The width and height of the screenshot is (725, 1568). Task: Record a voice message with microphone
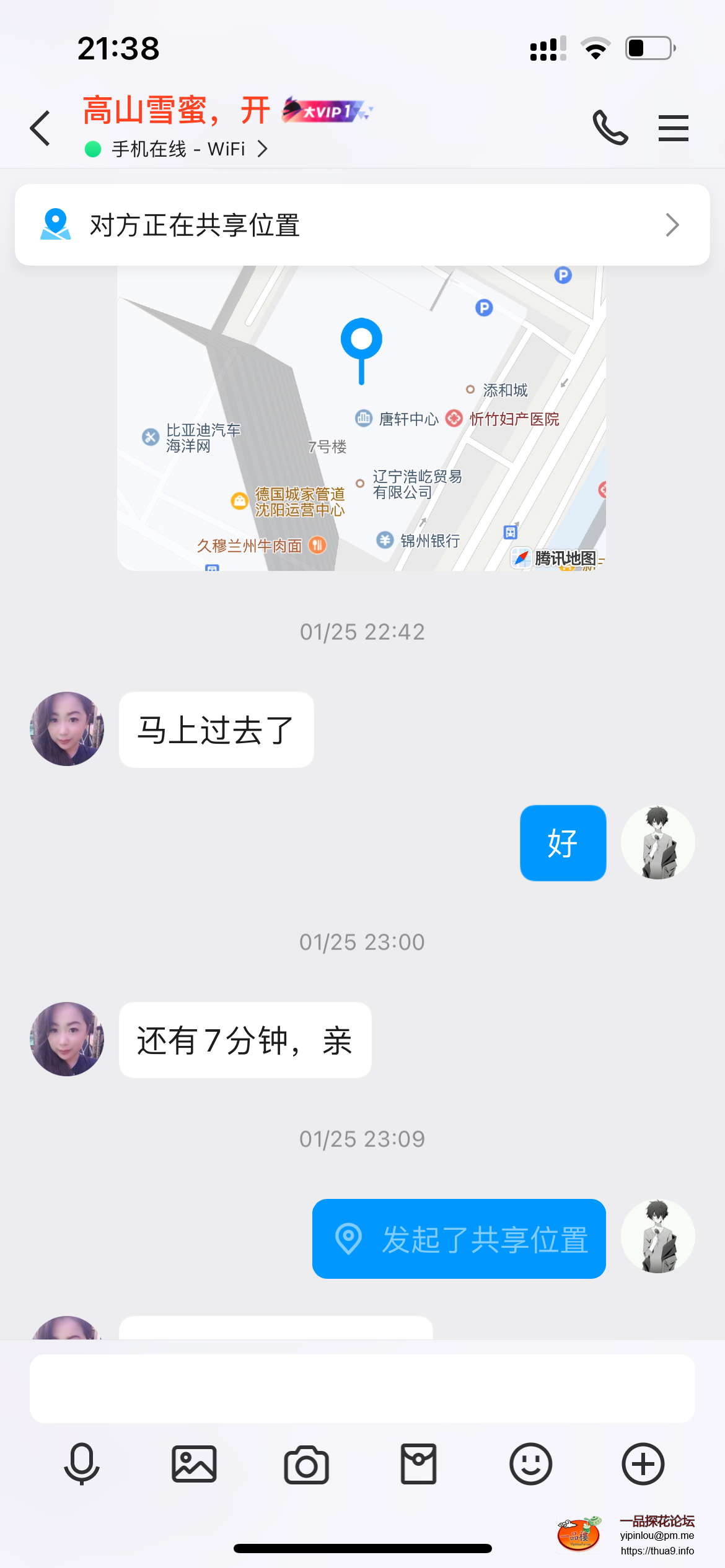point(82,1464)
